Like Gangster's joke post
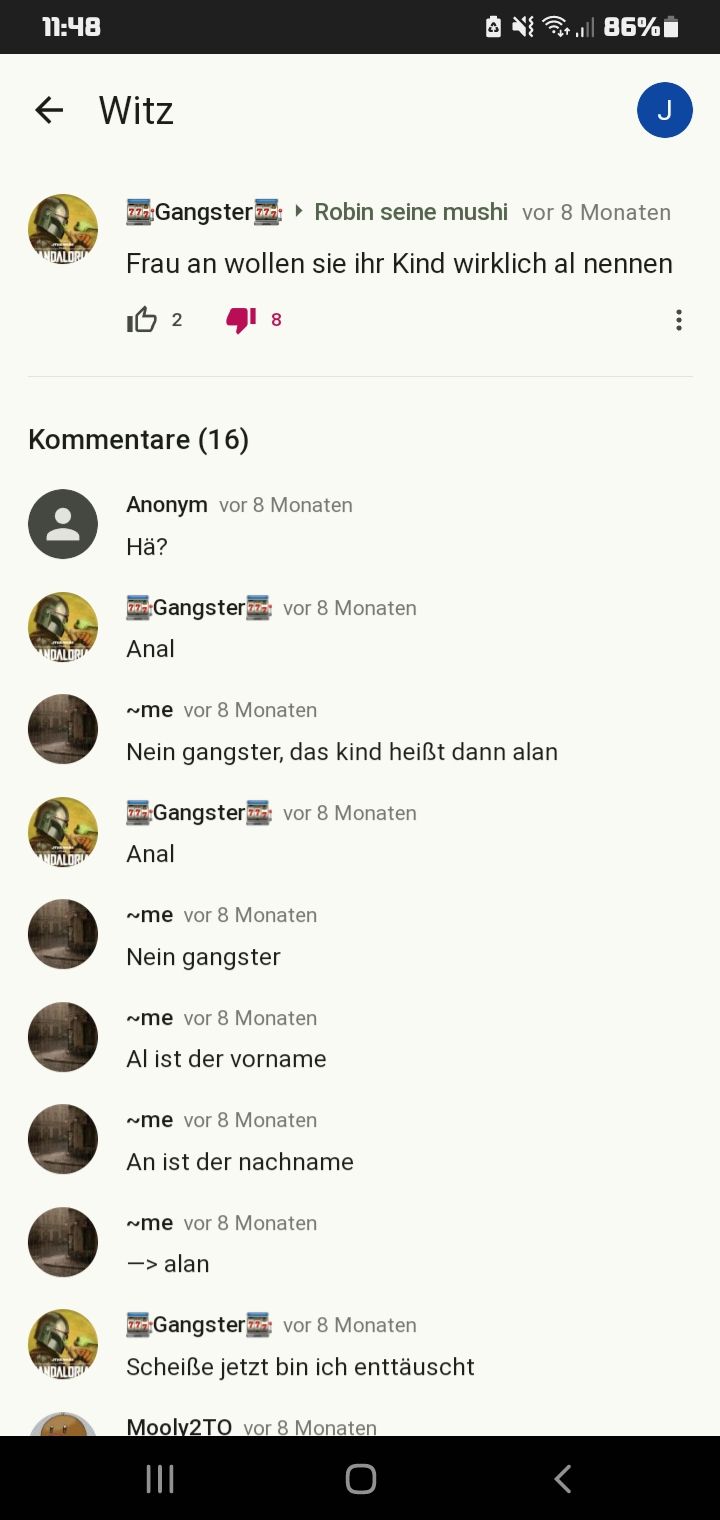720x1520 pixels. point(142,320)
